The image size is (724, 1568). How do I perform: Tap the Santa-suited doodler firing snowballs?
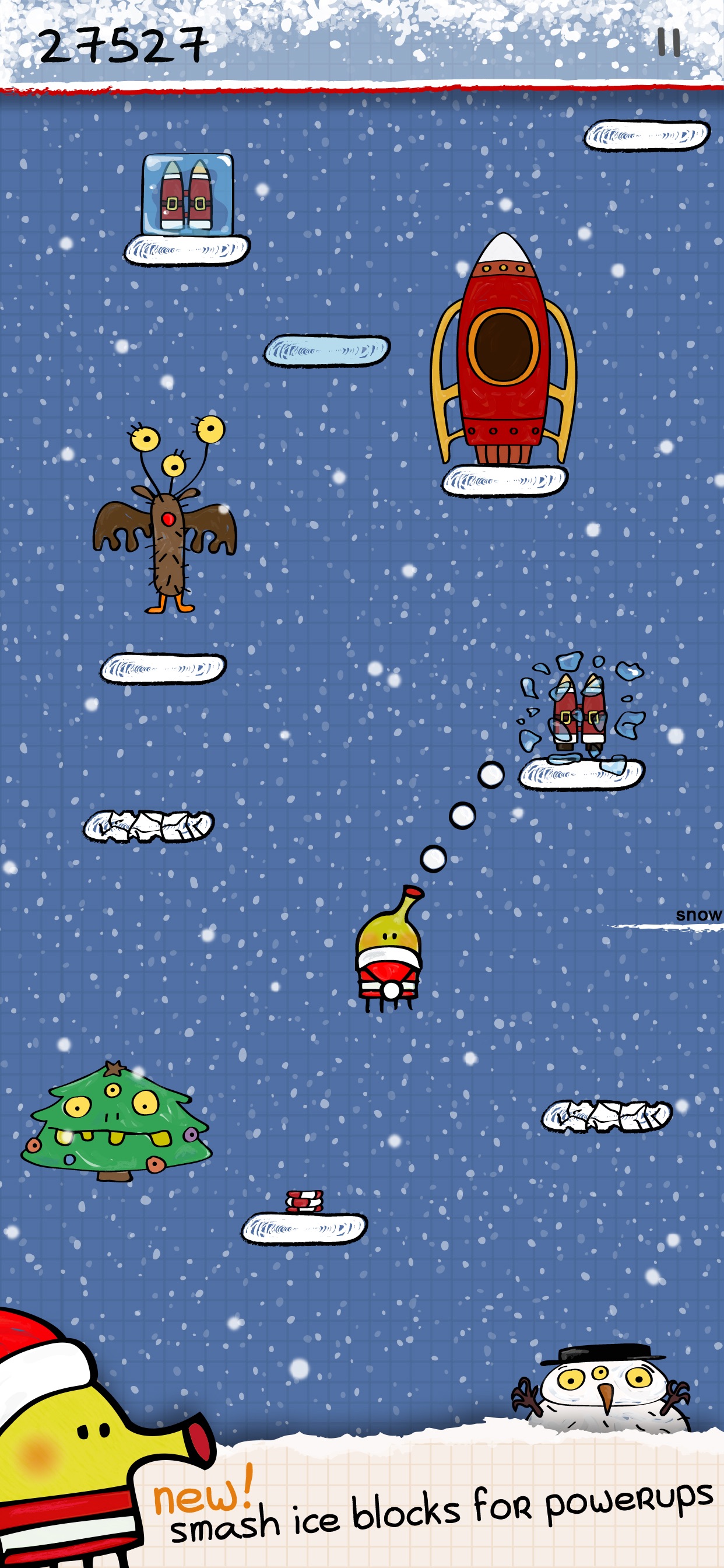[389, 956]
